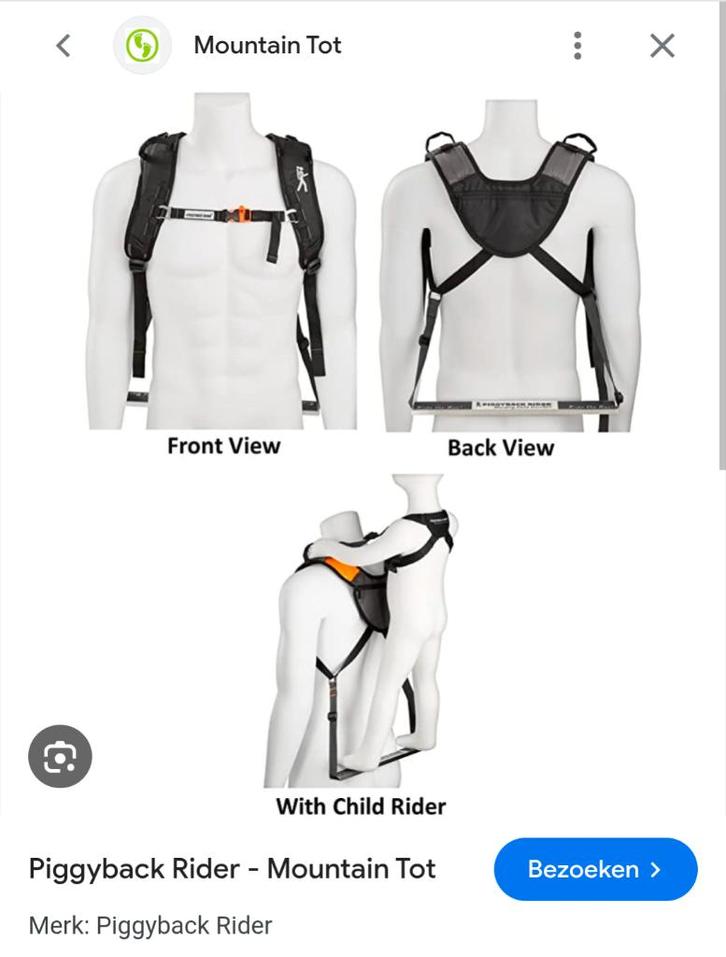Open the three-dot overflow menu
Image resolution: width=726 pixels, height=957 pixels.
pos(577,45)
